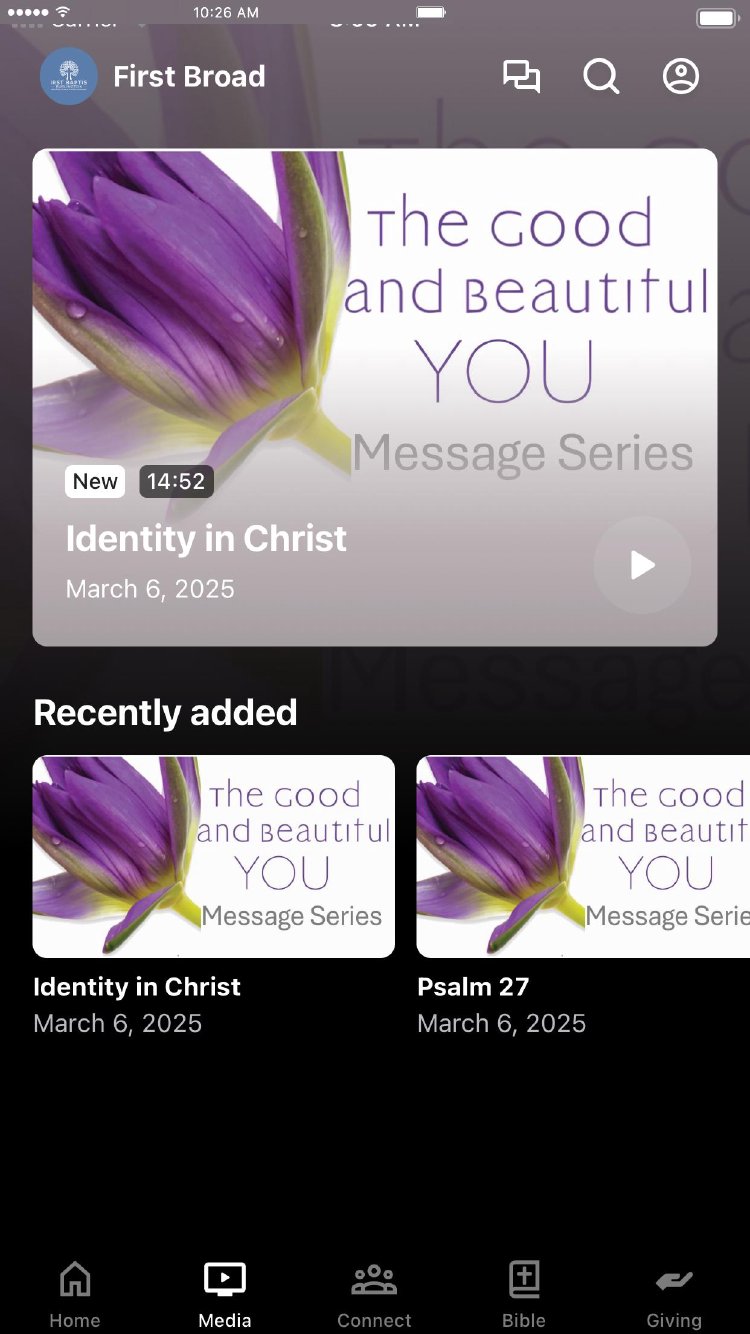
Task: Open the user profile icon
Action: (681, 77)
